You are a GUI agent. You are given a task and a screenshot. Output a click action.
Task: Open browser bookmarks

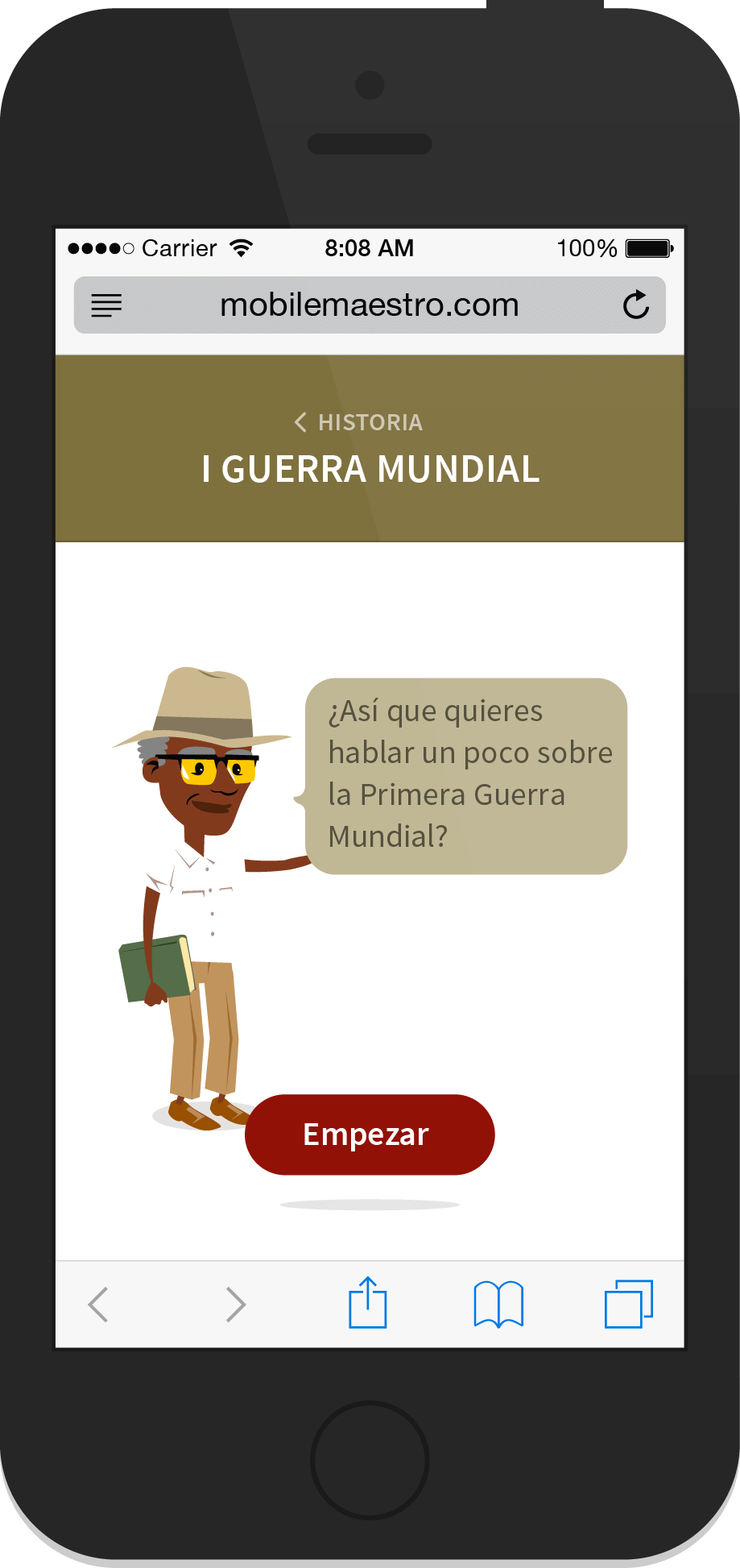click(x=498, y=1304)
